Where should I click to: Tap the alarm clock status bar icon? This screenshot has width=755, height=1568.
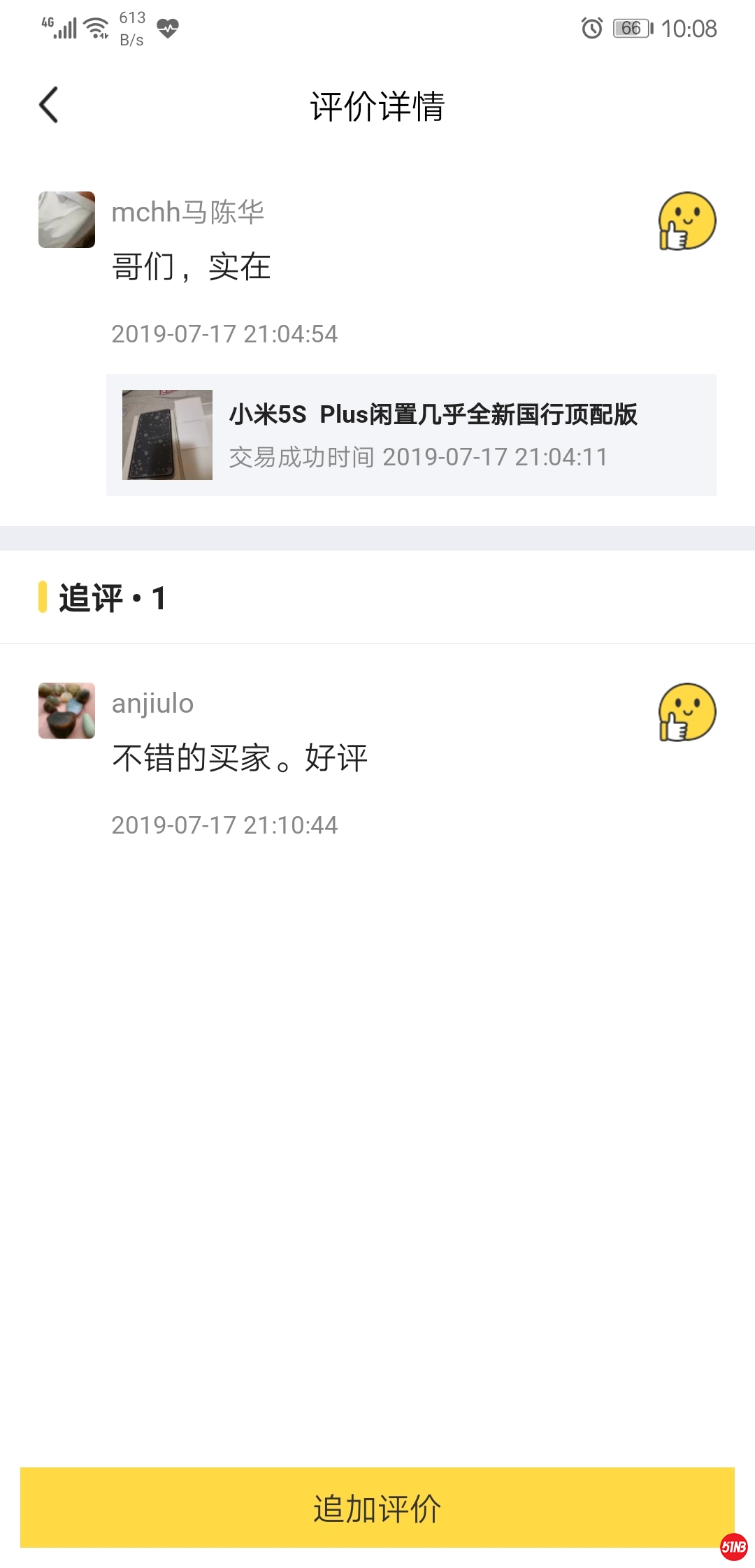pyautogui.click(x=591, y=29)
